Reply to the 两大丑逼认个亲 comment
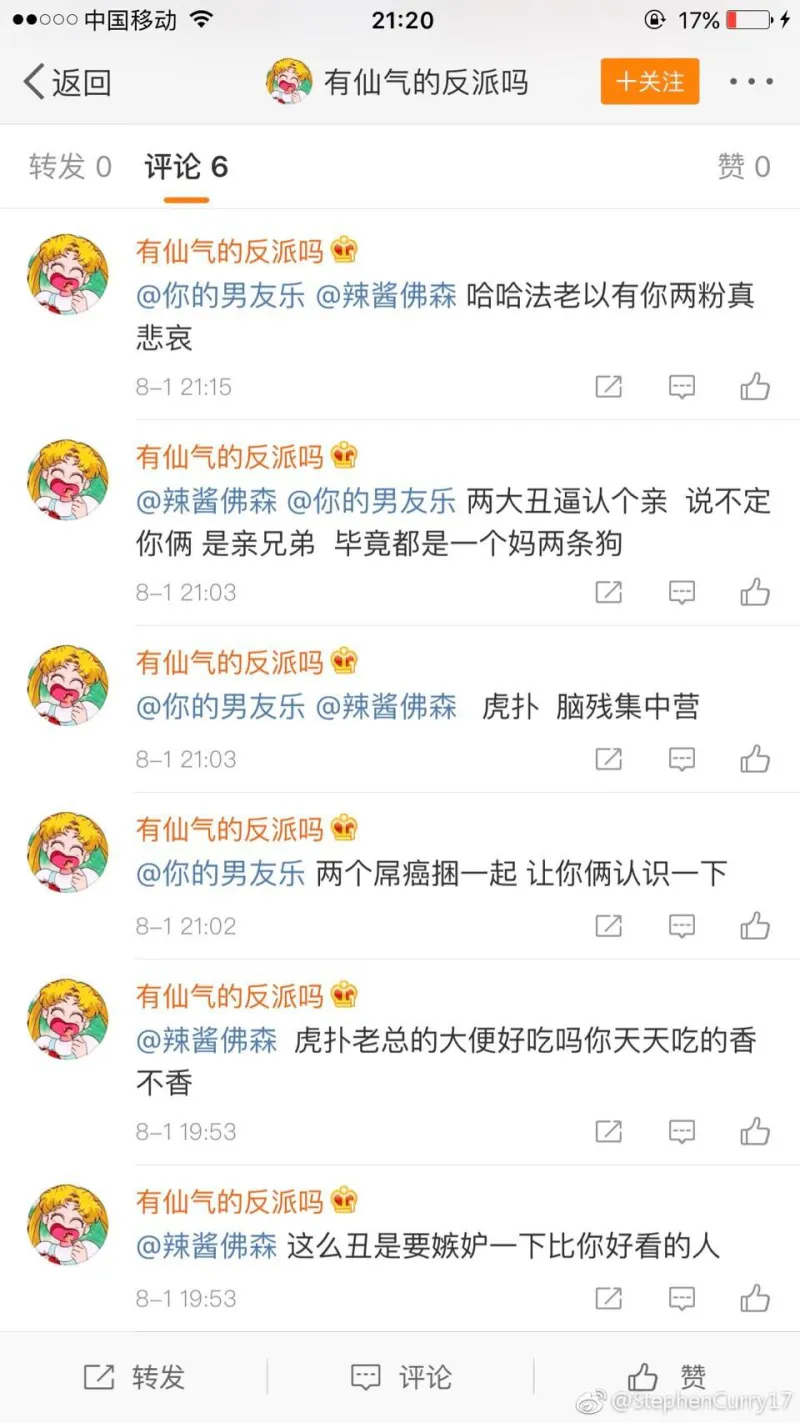 point(682,592)
